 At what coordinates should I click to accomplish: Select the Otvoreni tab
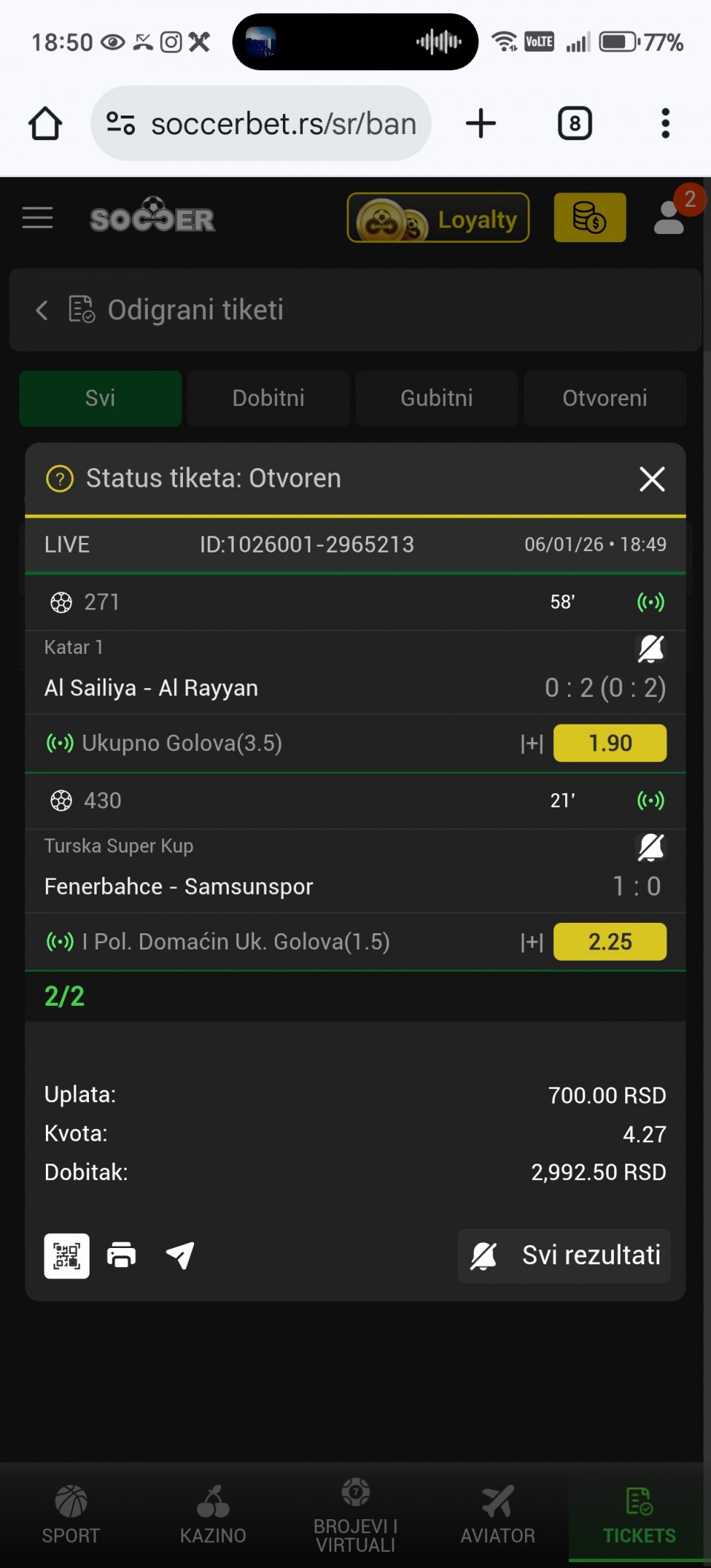click(x=604, y=398)
